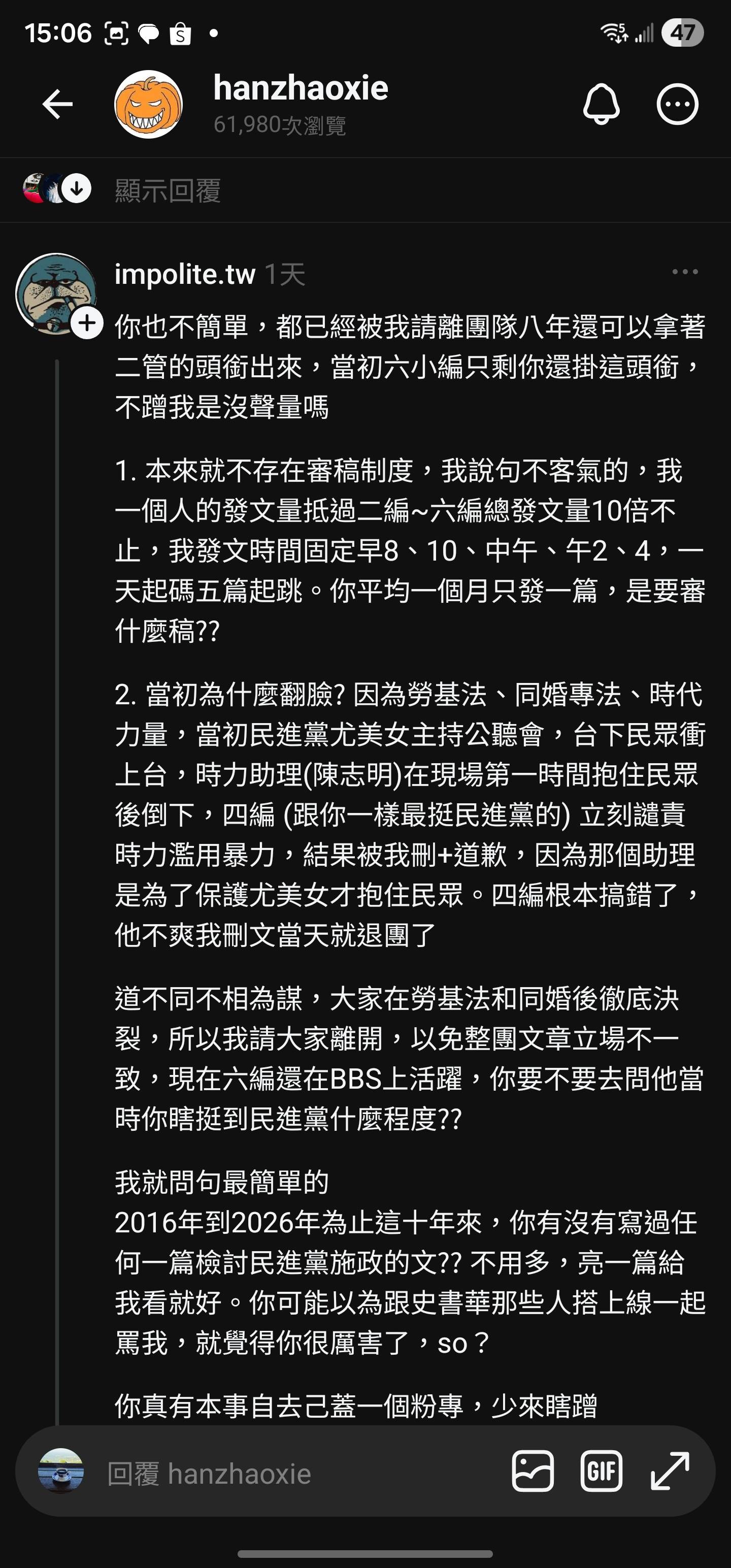The width and height of the screenshot is (731, 1568).
Task: Attach an image to the reply
Action: pyautogui.click(x=533, y=1471)
